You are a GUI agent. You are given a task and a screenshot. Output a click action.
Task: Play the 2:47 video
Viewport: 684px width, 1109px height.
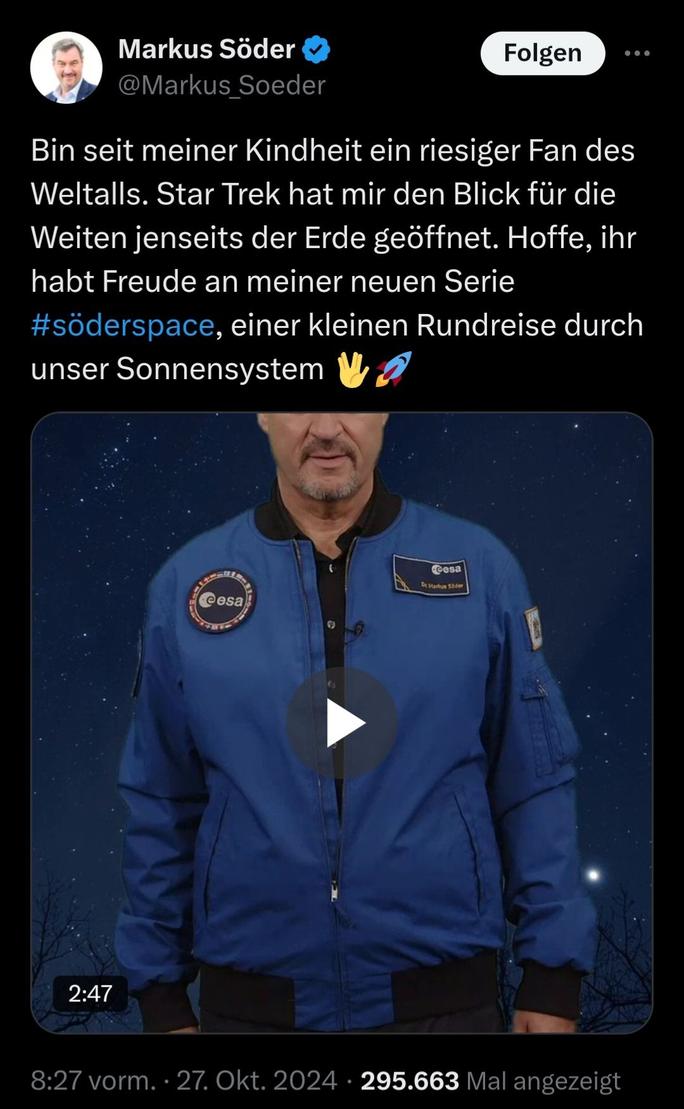(x=342, y=722)
